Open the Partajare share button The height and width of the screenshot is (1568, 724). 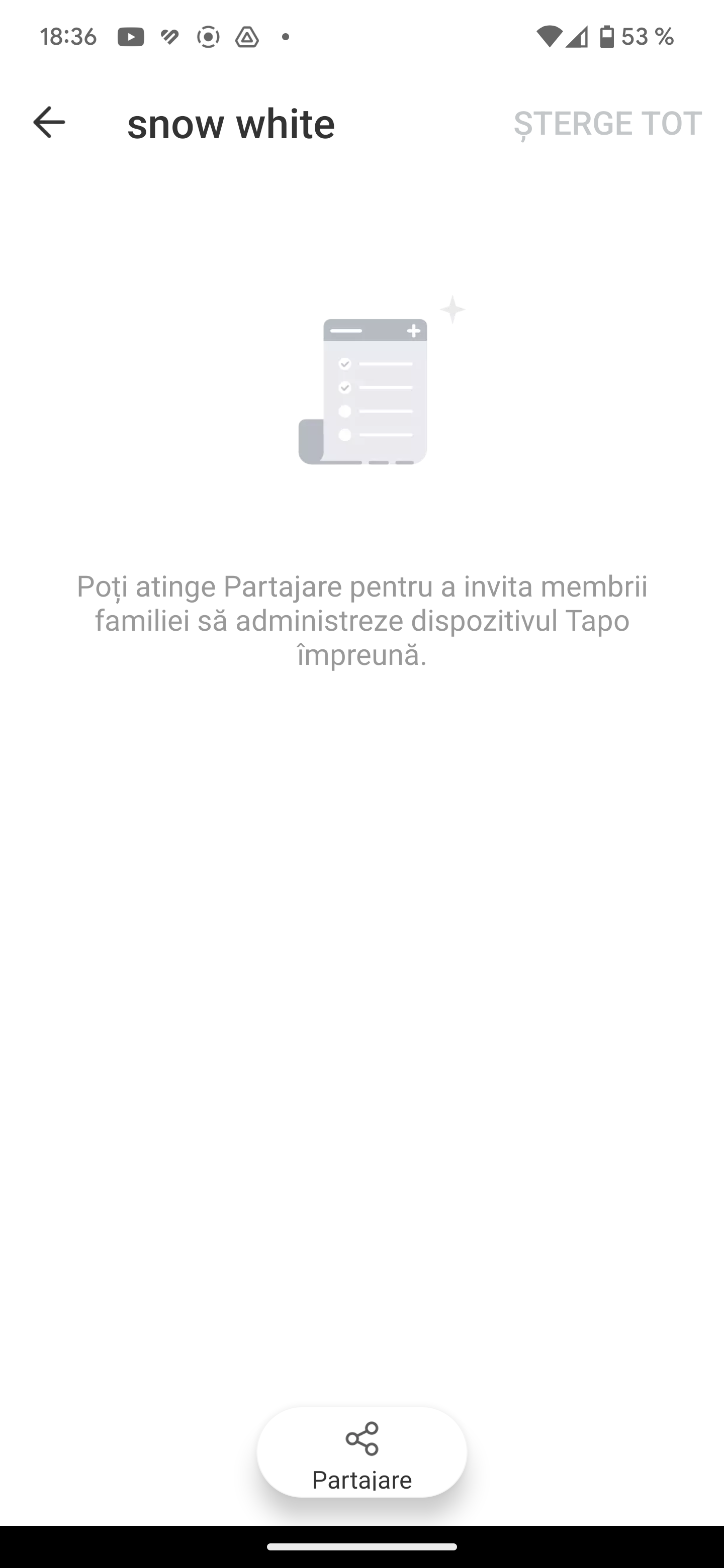[x=361, y=1452]
